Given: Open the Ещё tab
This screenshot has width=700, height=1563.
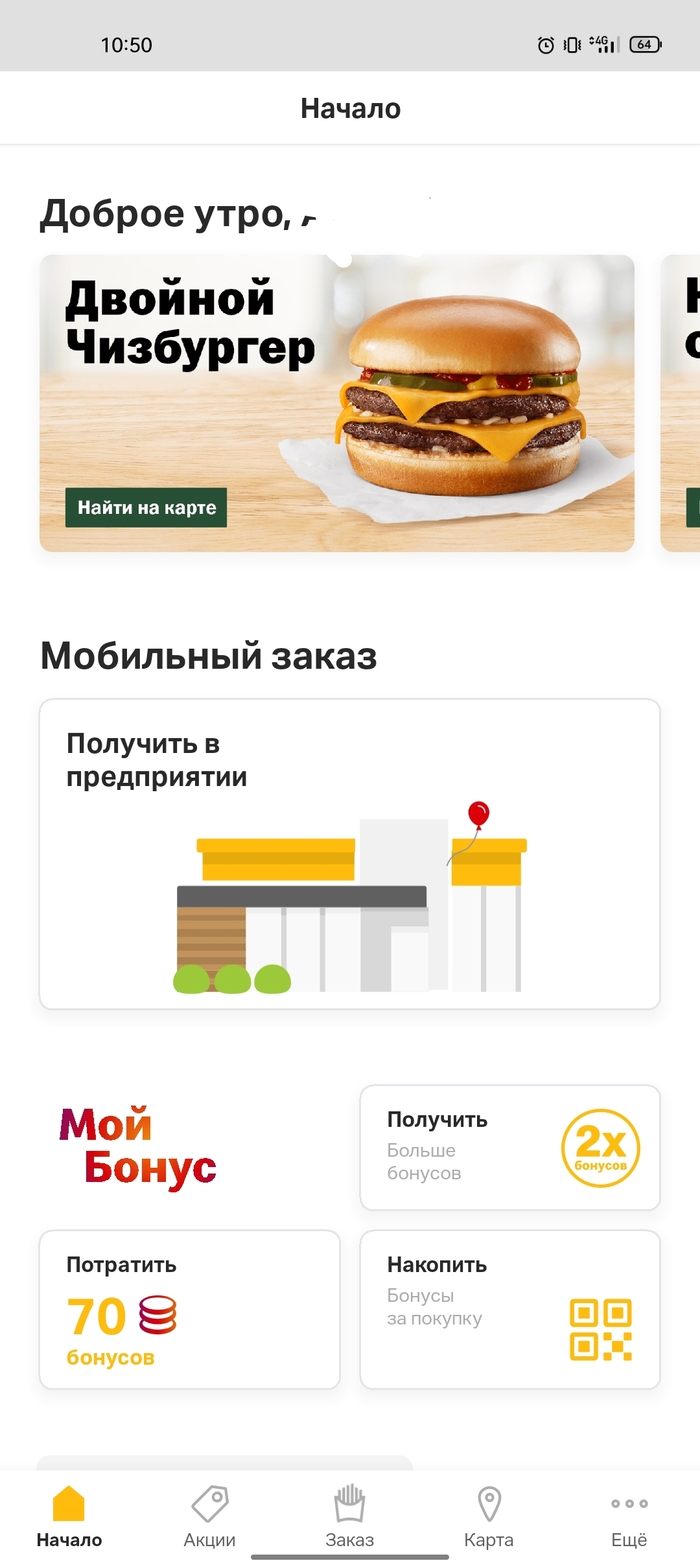Looking at the screenshot, I should [x=629, y=1517].
